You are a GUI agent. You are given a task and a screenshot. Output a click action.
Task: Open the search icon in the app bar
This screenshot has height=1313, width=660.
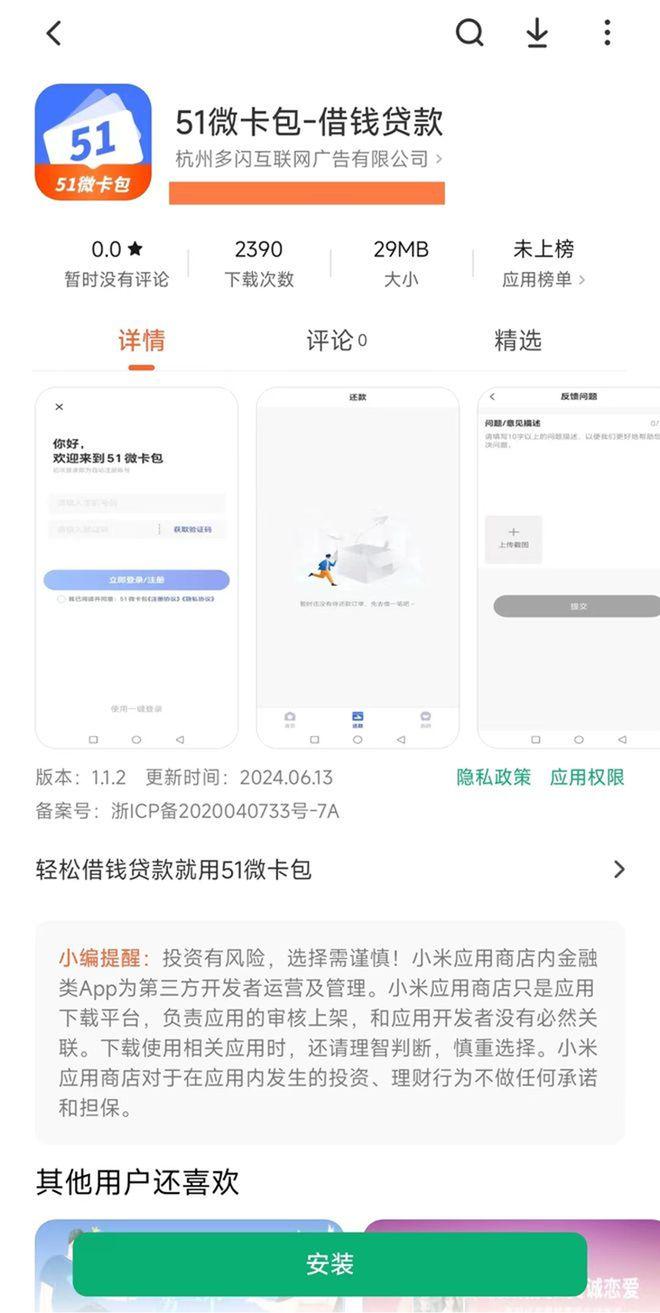click(x=469, y=33)
